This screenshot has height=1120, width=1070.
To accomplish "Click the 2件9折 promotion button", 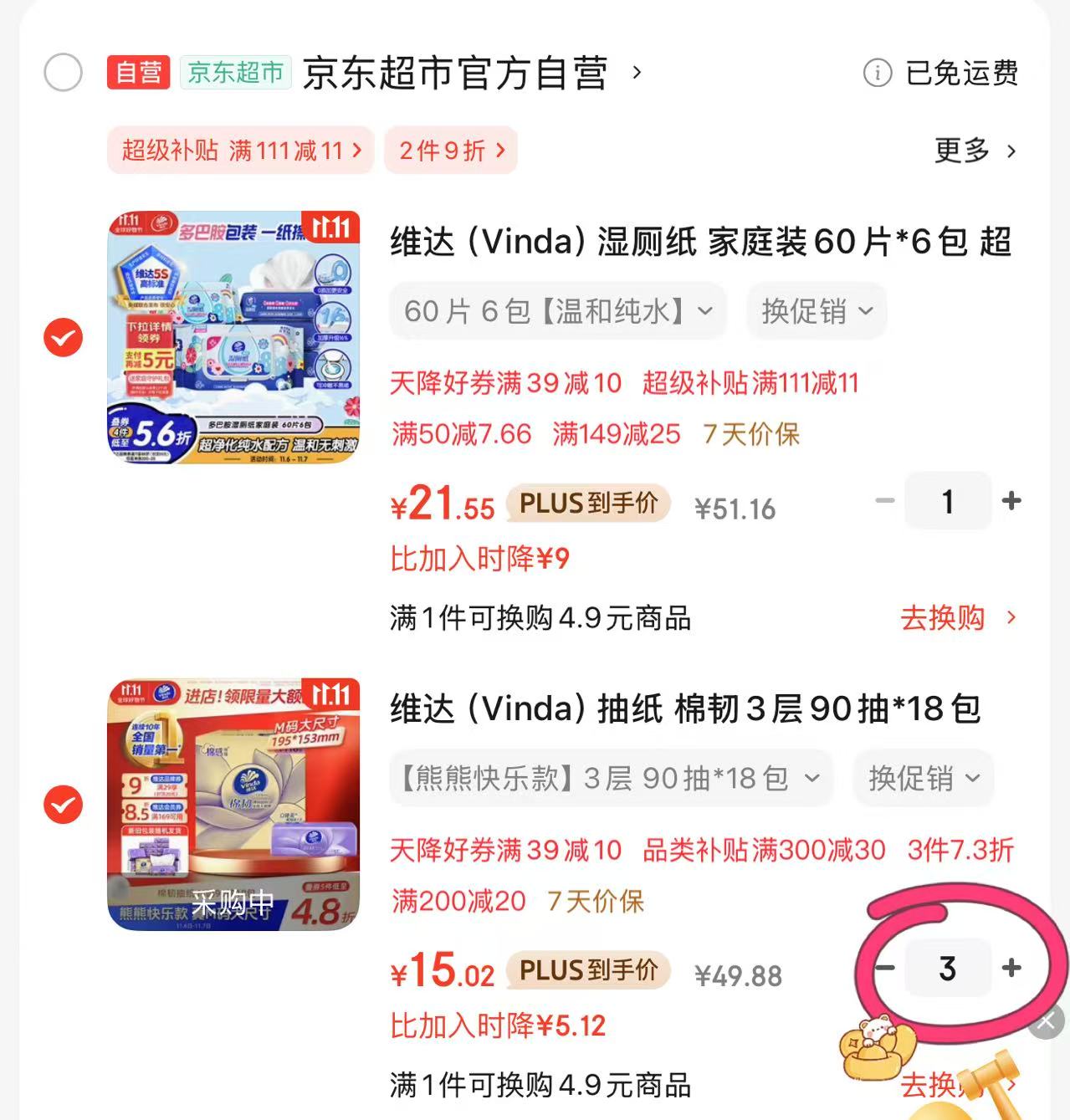I will [x=449, y=151].
